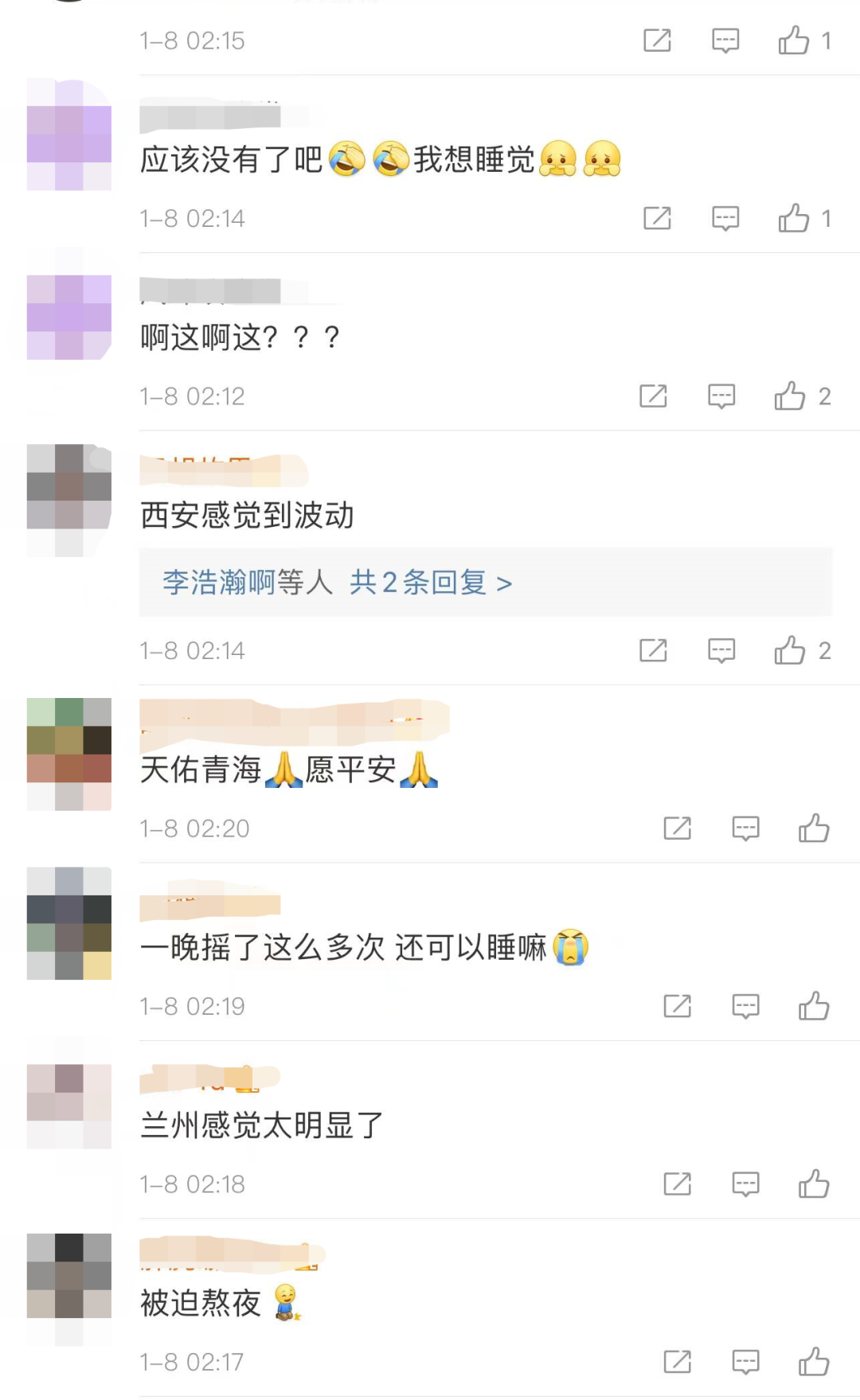Repost the comment 应该没有了吧…我想睡觉
This screenshot has width=860, height=1400.
[657, 218]
